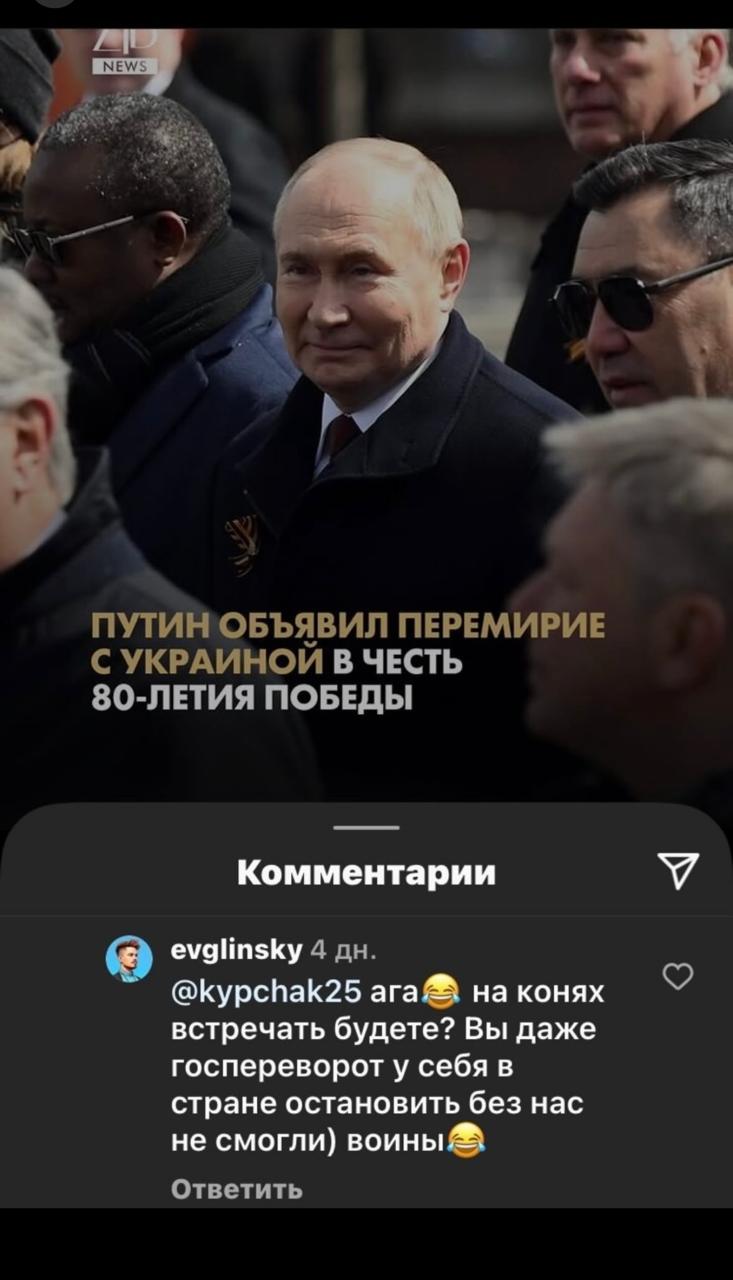Like evglinsky's comment

pos(678,976)
